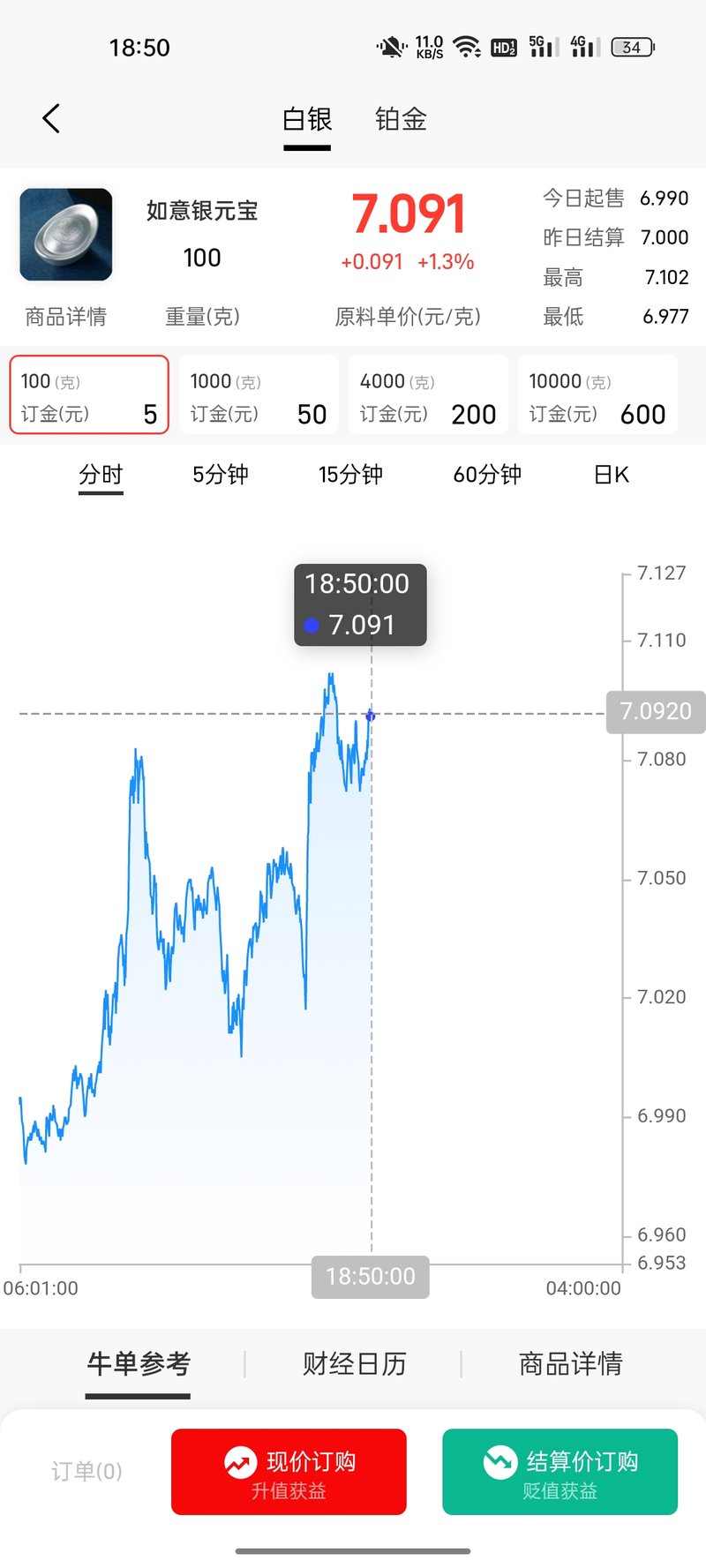Show the 分时 chart
Image resolution: width=706 pixels, height=1568 pixels.
tap(101, 475)
